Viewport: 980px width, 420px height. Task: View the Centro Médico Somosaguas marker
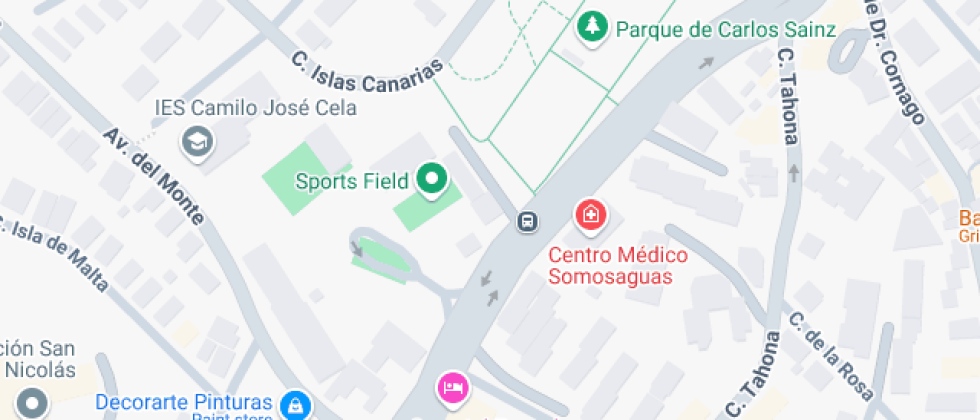590,214
